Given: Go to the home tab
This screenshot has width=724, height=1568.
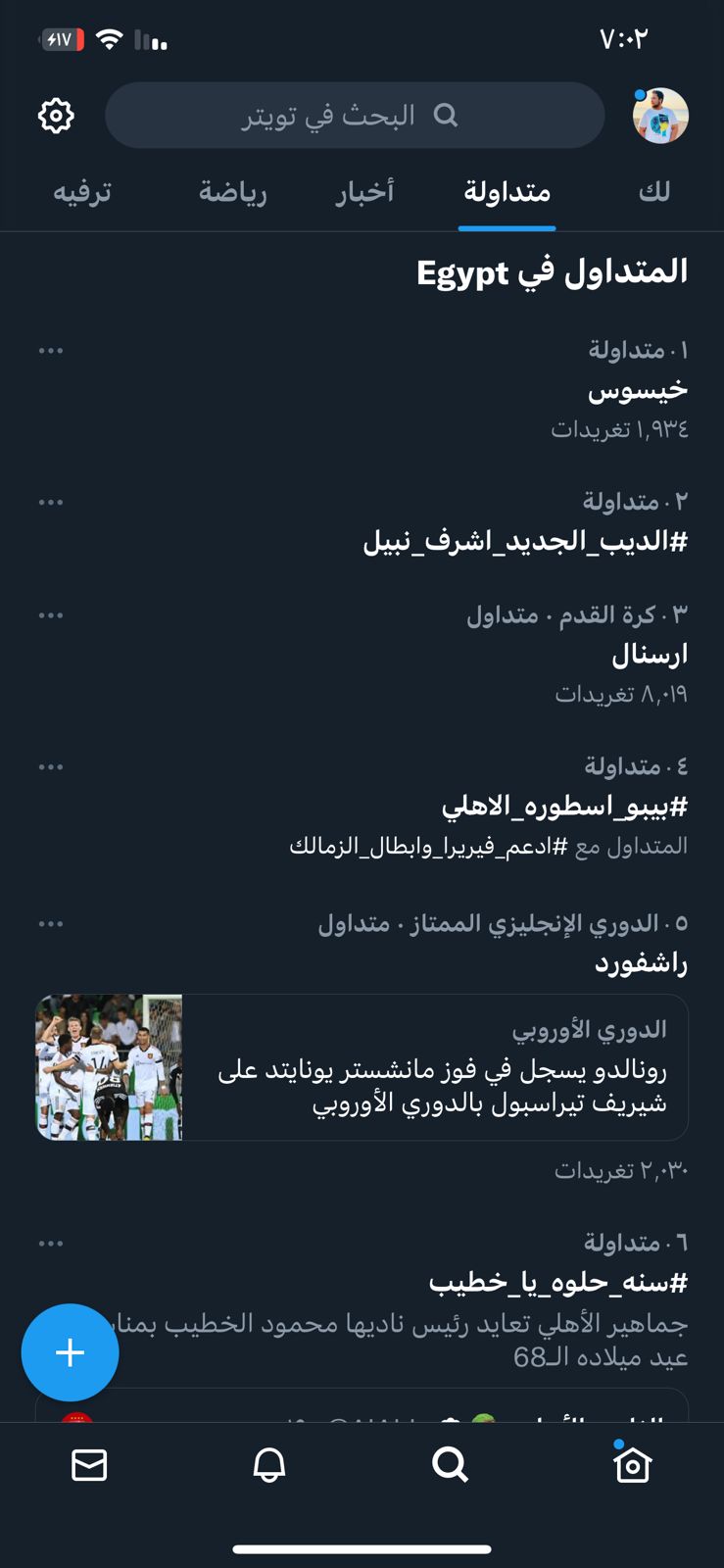Looking at the screenshot, I should coord(632,1465).
